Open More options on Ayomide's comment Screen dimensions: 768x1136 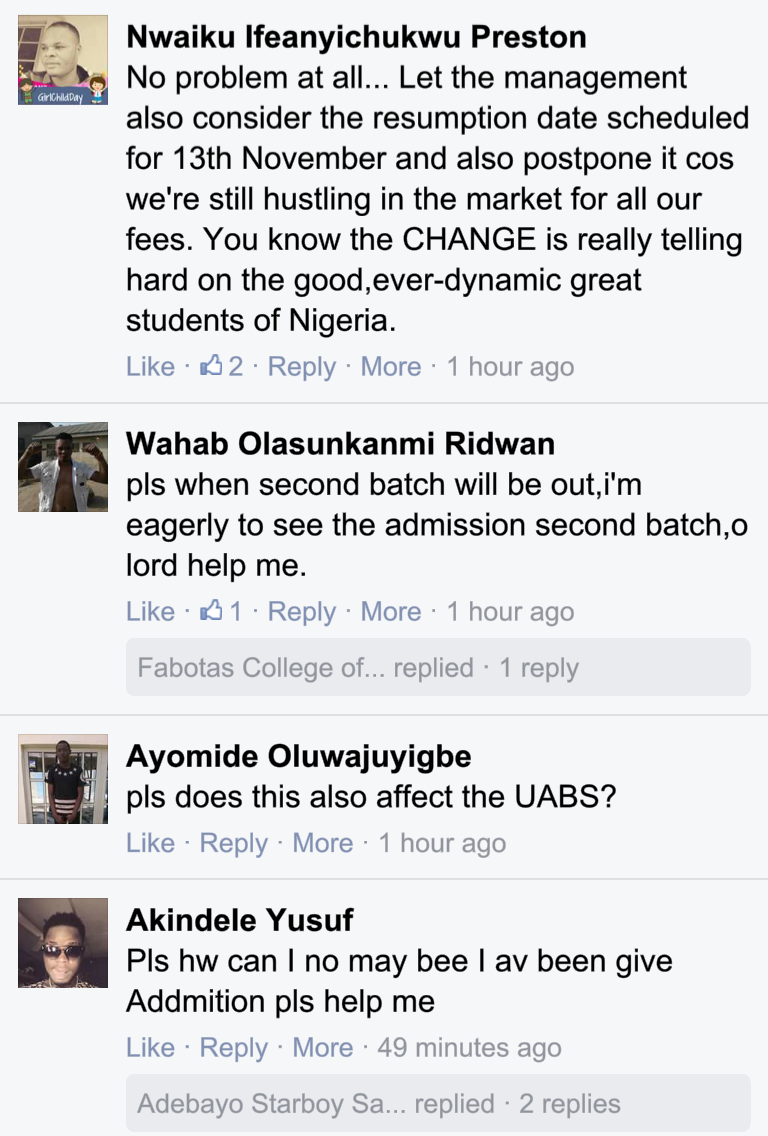[322, 843]
